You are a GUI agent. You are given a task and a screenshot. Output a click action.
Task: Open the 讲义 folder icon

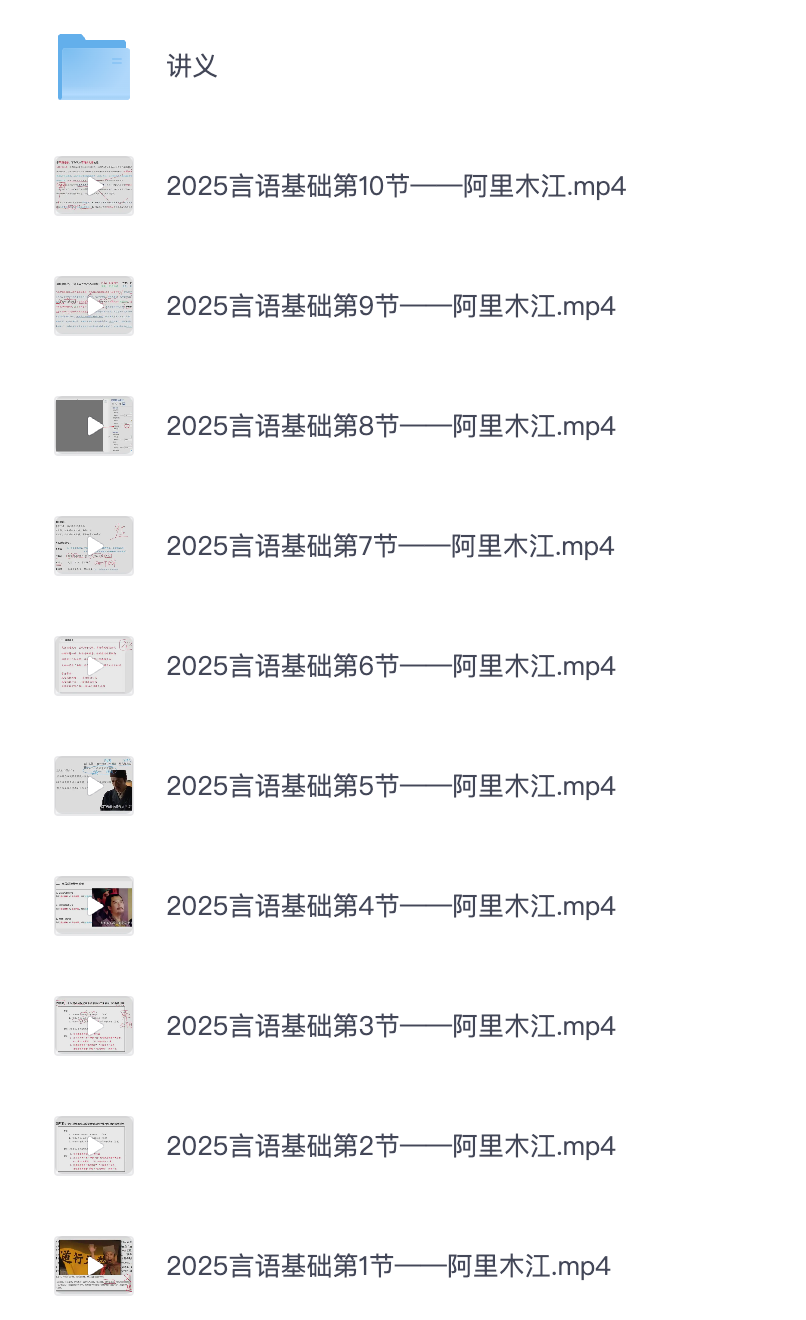(x=94, y=66)
